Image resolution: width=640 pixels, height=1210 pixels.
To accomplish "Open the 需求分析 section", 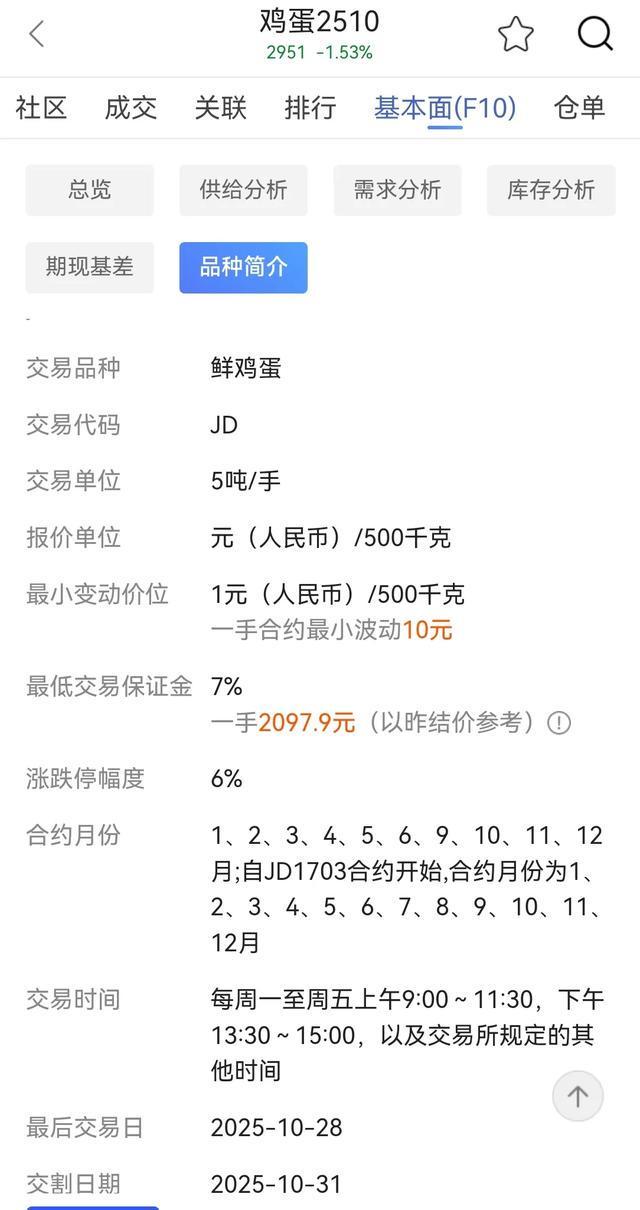I will pos(397,190).
